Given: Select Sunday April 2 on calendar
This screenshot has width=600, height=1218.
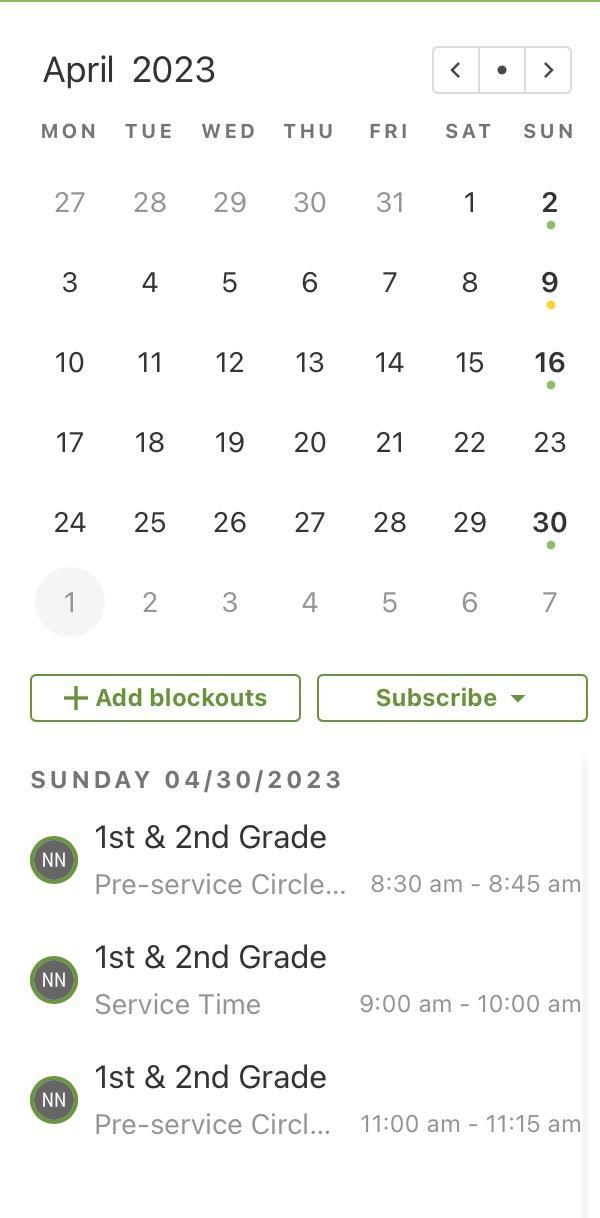Looking at the screenshot, I should tap(549, 203).
